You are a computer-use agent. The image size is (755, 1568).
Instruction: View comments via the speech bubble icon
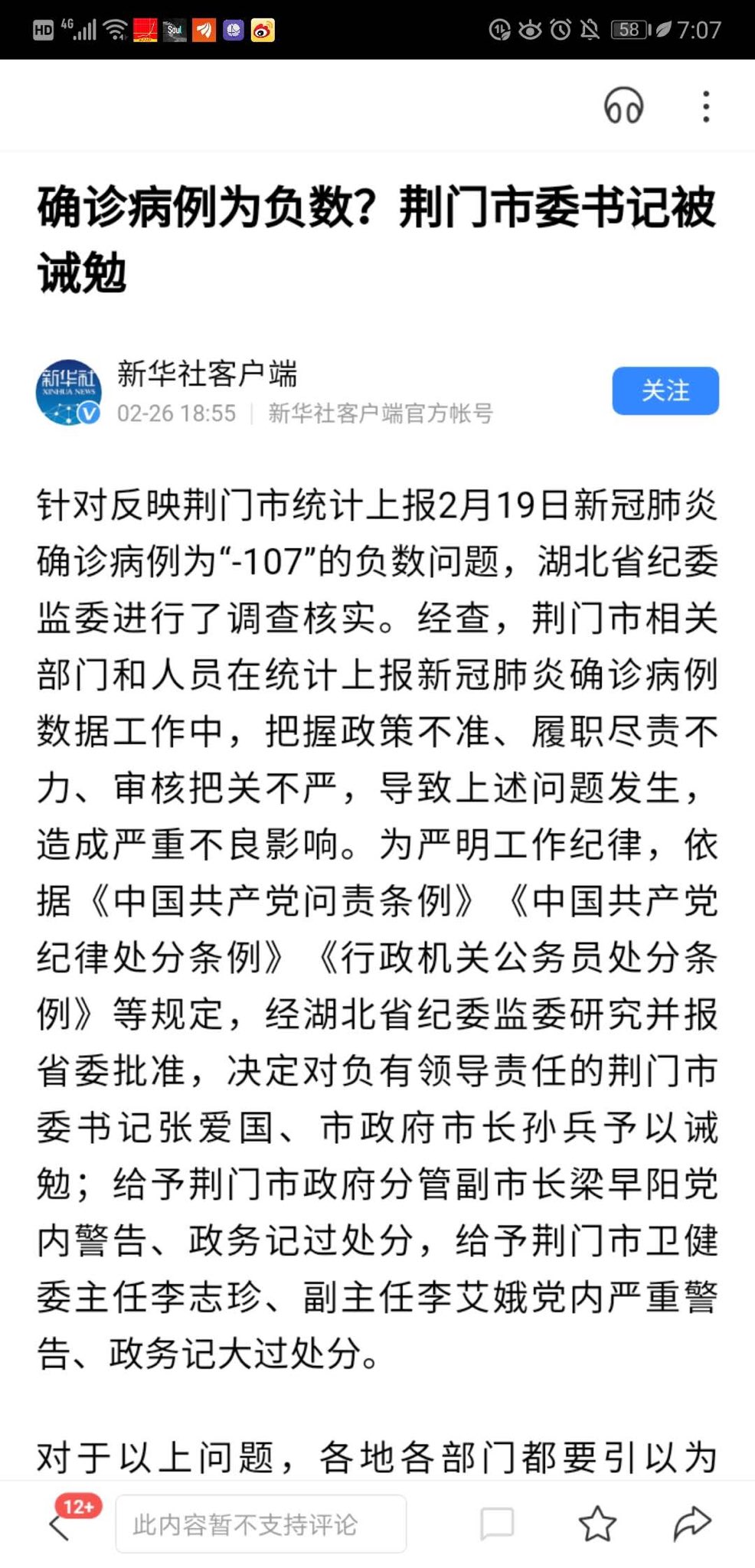[x=497, y=1524]
